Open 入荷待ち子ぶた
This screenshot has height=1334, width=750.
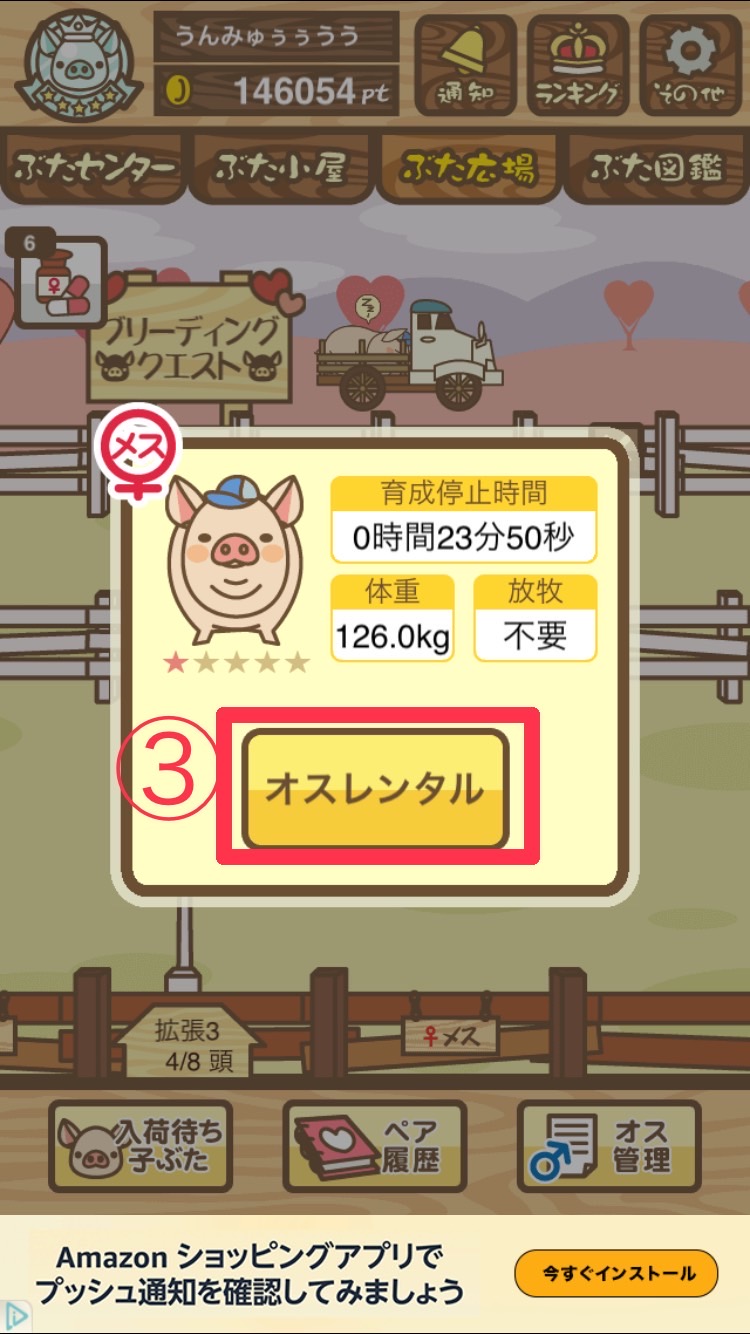(x=140, y=1146)
